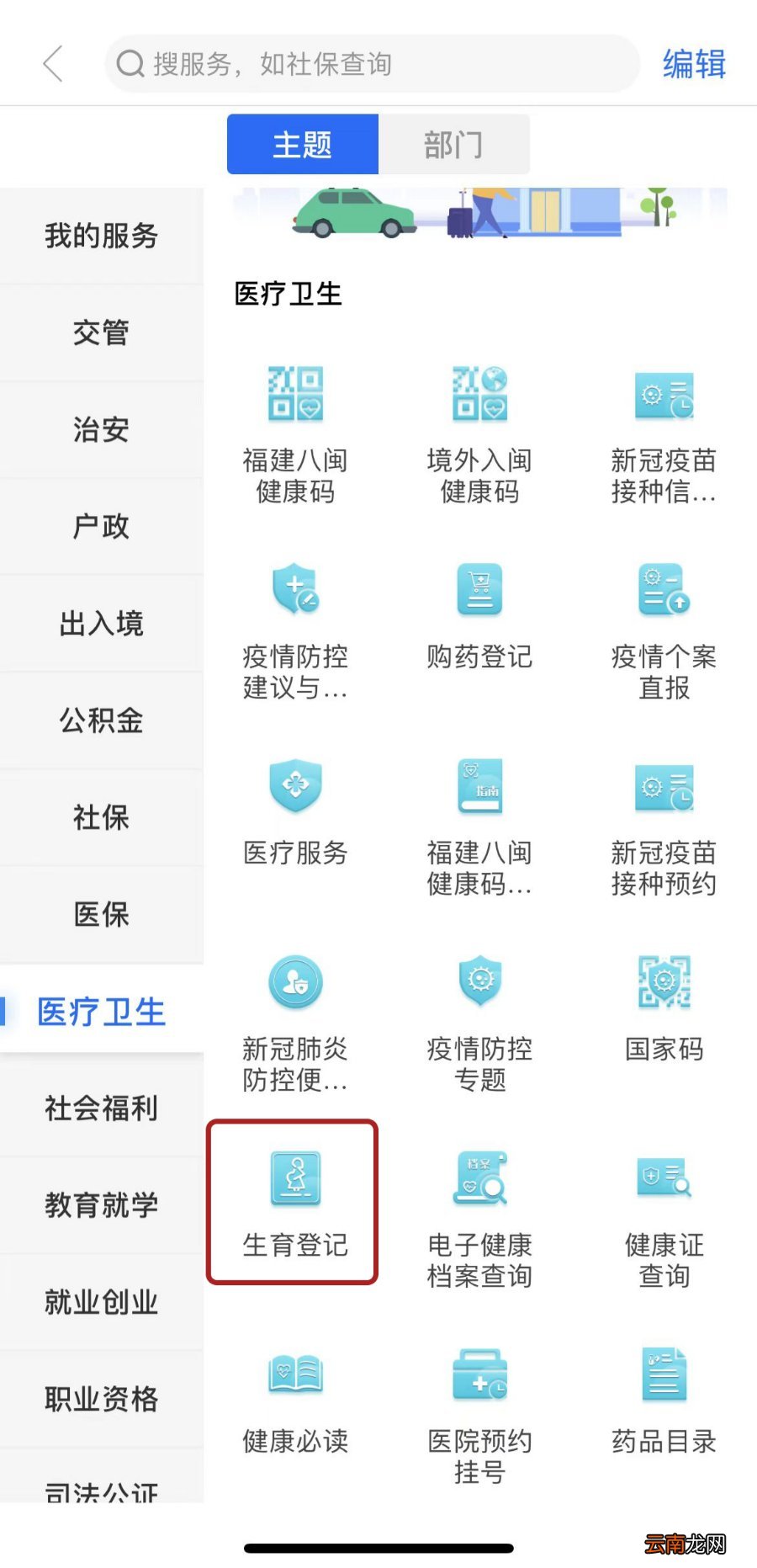Select 国家码 icon
Viewport: 757px width, 1568px height.
click(663, 1010)
